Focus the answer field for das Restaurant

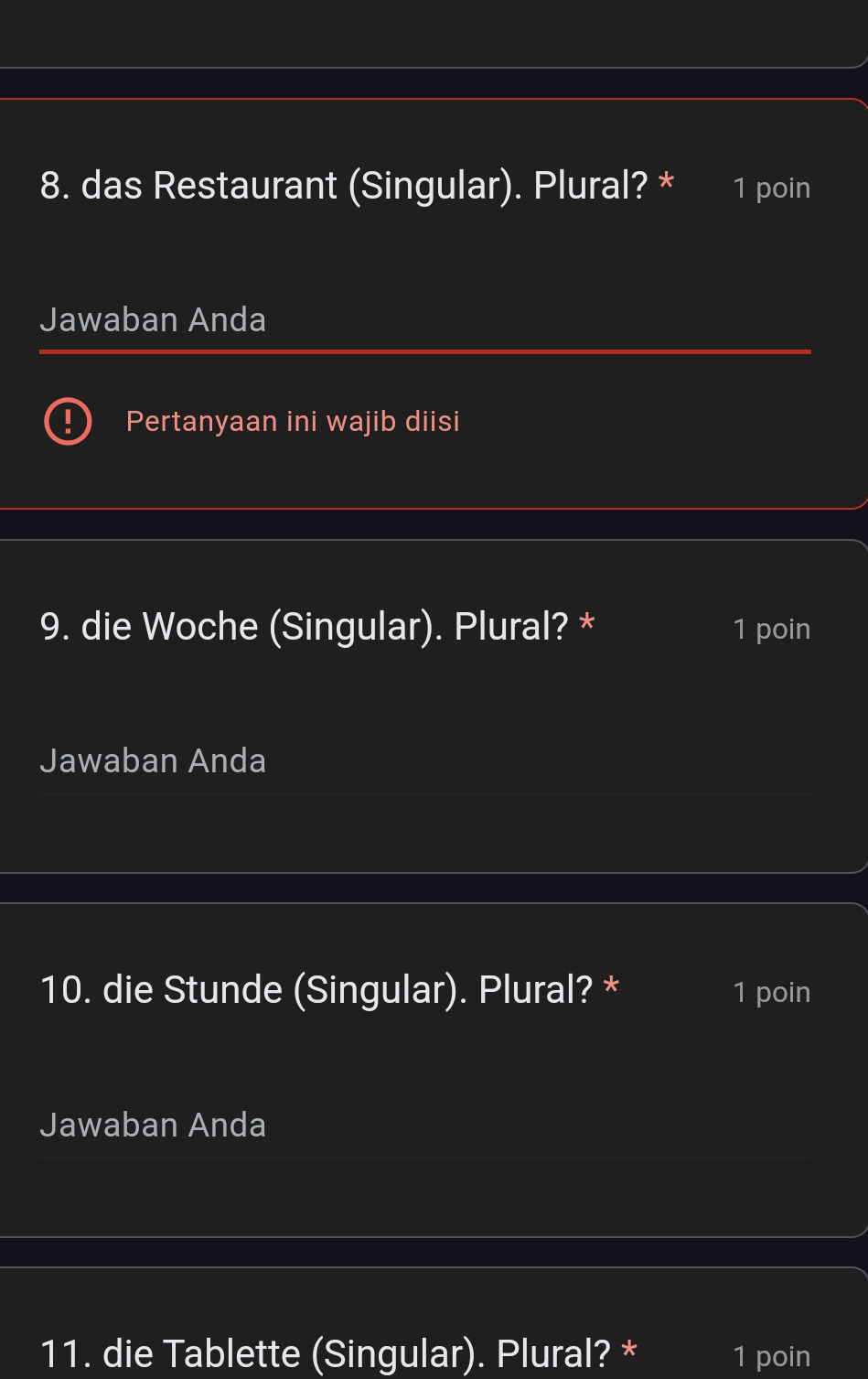(x=424, y=320)
